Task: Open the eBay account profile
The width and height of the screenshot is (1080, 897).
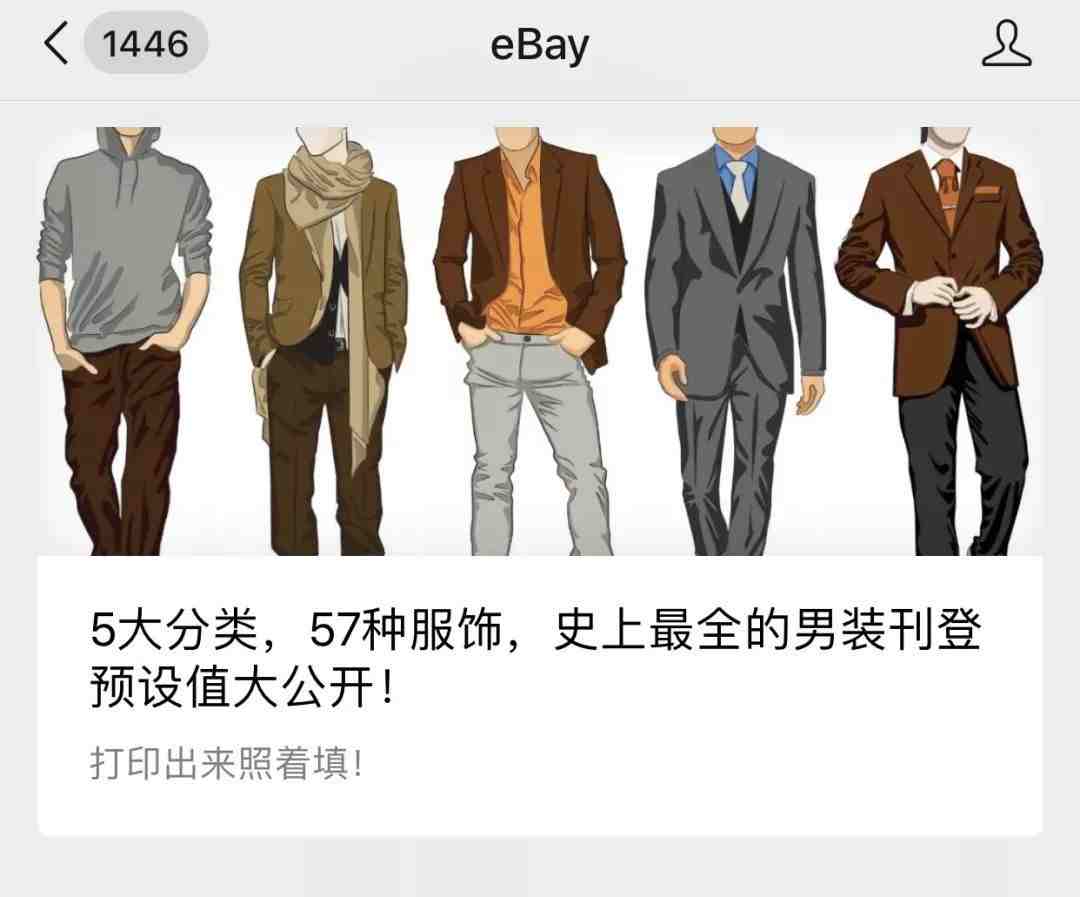Action: (x=1005, y=45)
